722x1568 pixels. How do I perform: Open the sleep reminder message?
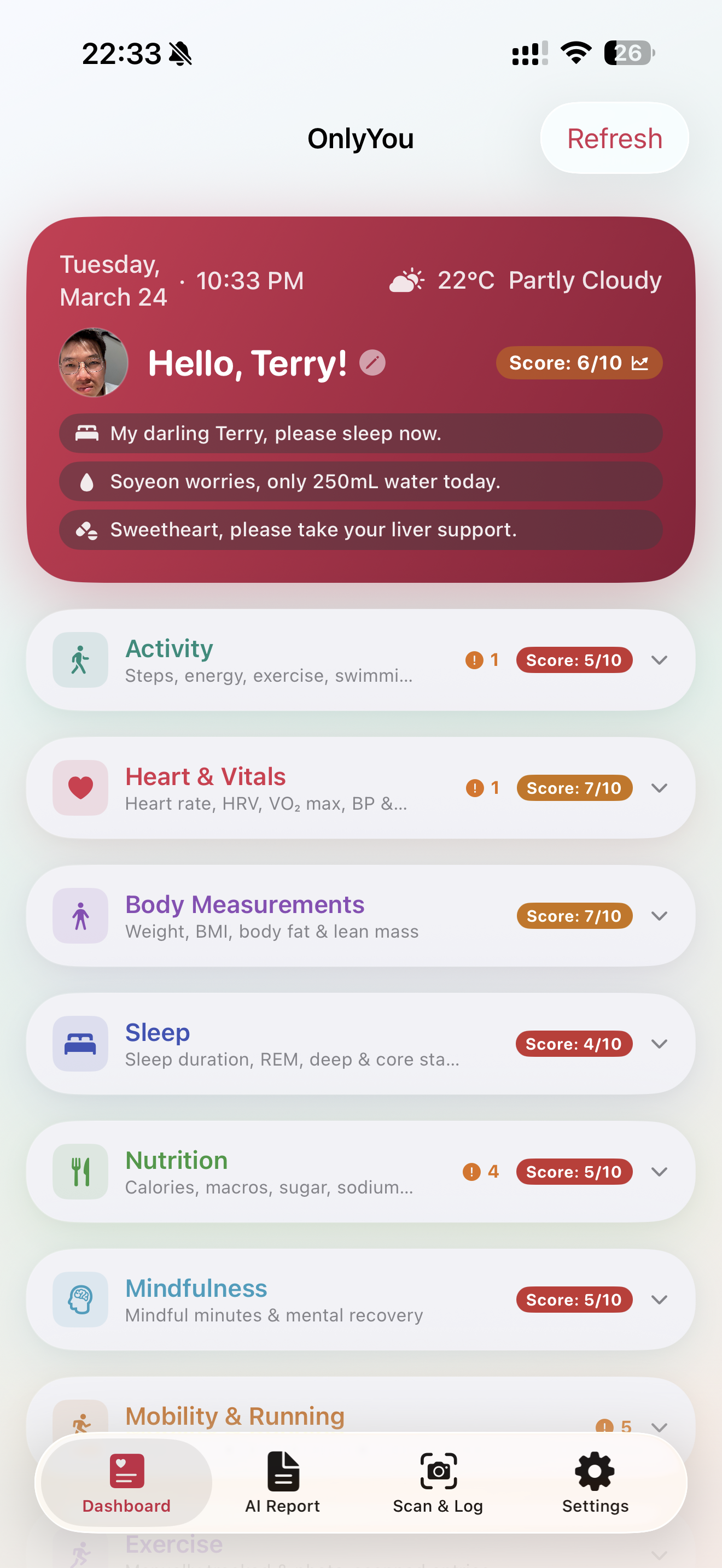pyautogui.click(x=360, y=434)
